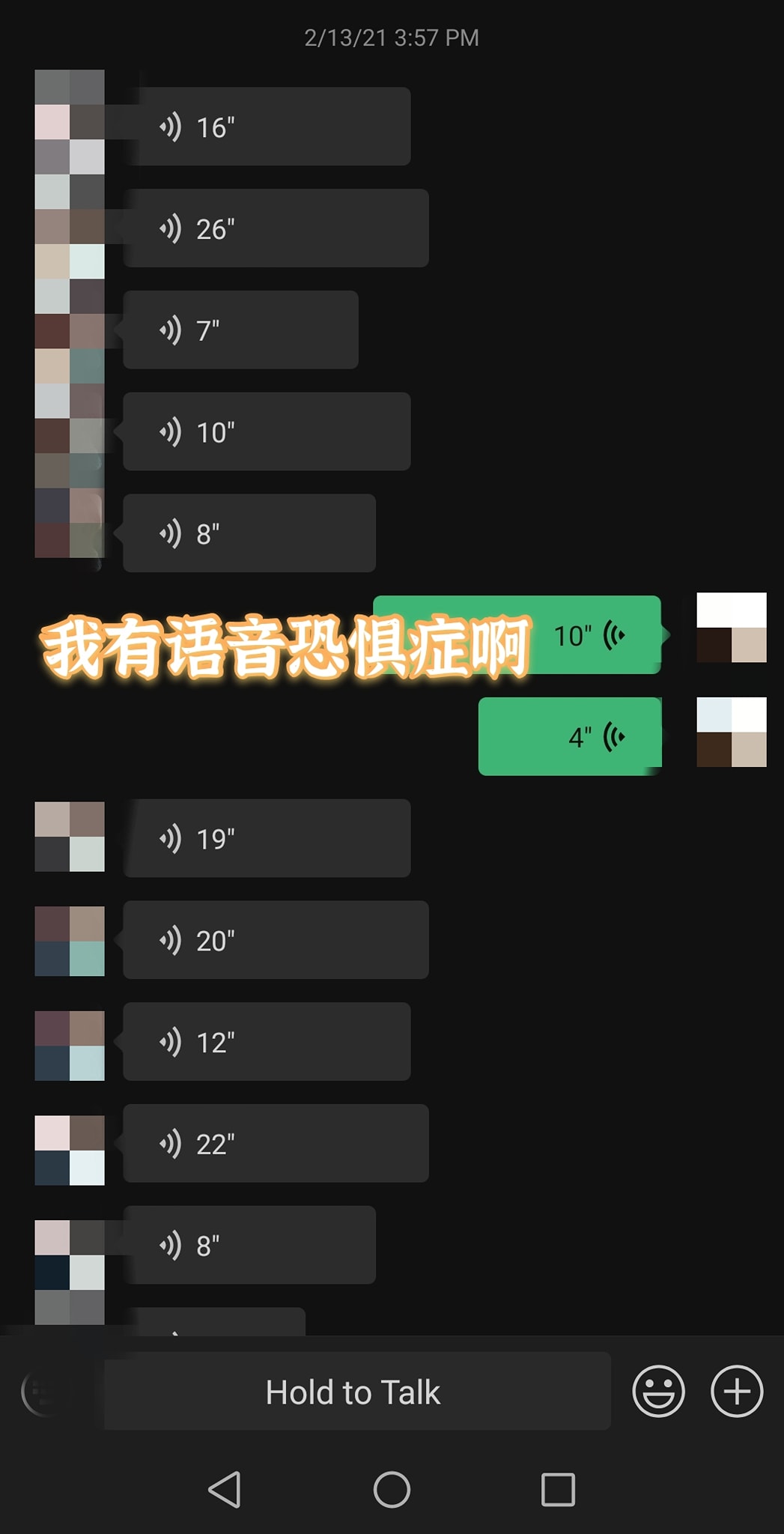This screenshot has height=1534, width=784.
Task: Open the recent apps square button
Action: pos(558,1489)
